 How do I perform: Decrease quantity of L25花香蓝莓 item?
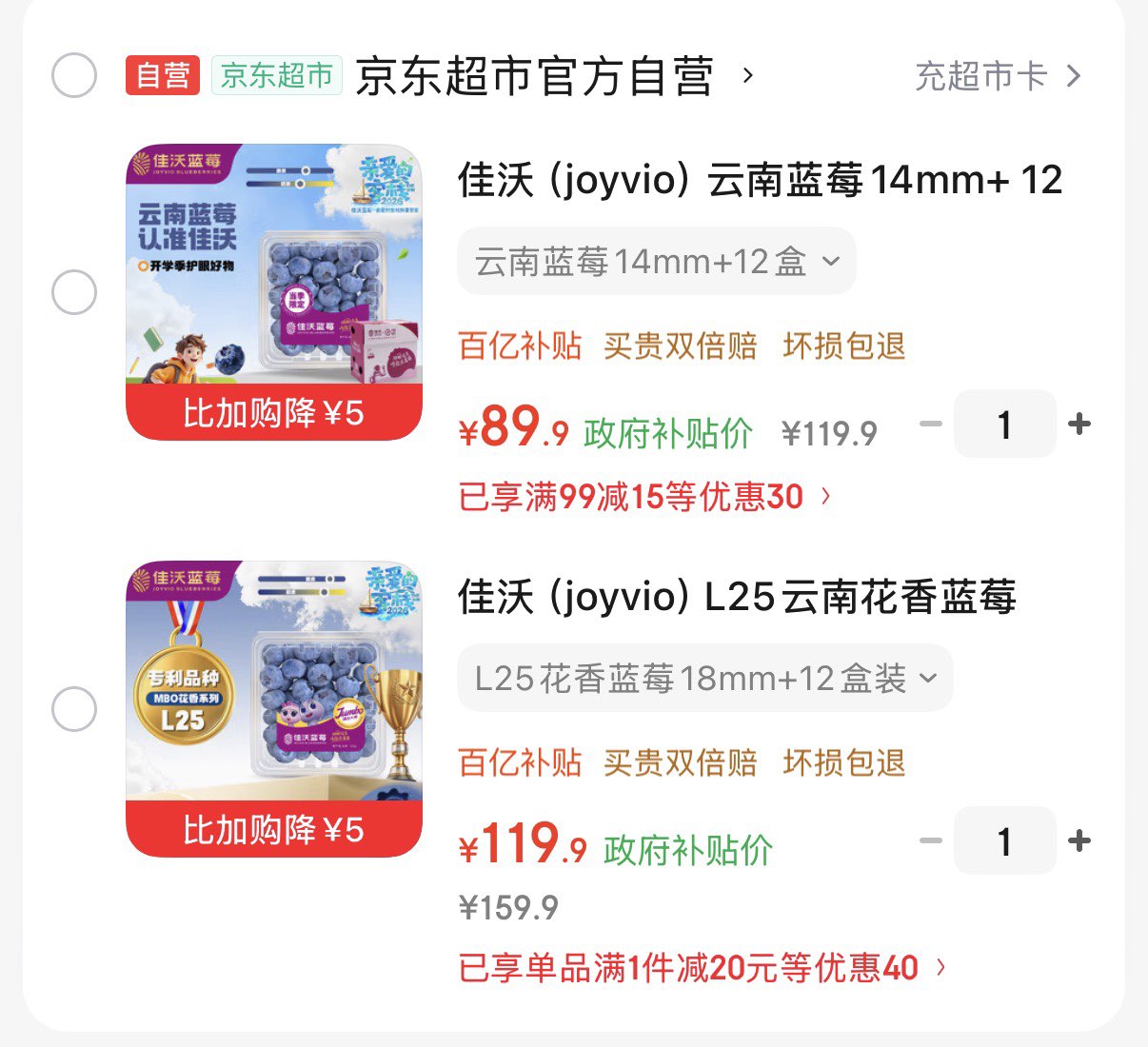tap(931, 840)
